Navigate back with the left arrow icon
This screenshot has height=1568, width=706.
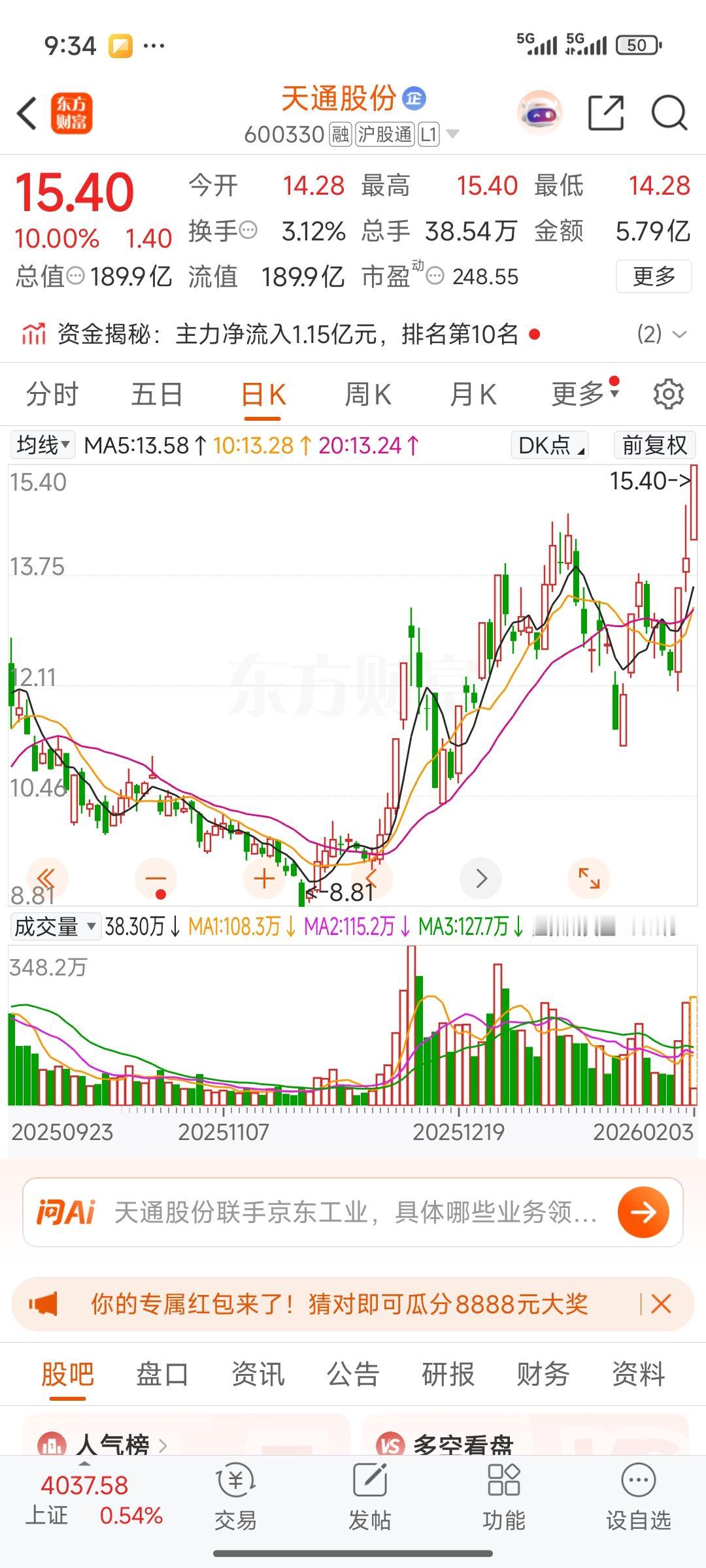point(26,113)
